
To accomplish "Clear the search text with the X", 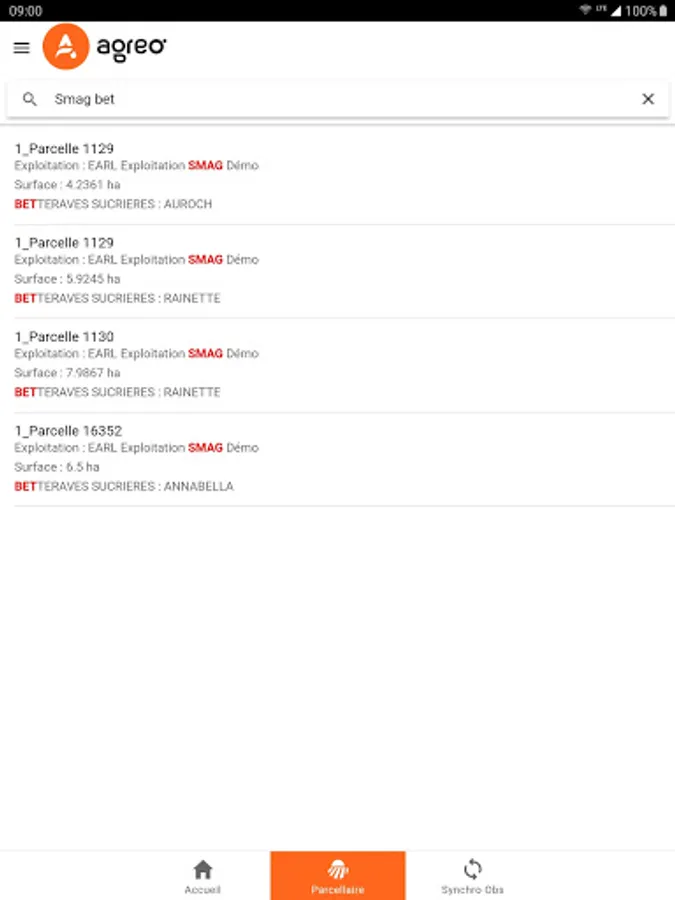I will pyautogui.click(x=648, y=99).
